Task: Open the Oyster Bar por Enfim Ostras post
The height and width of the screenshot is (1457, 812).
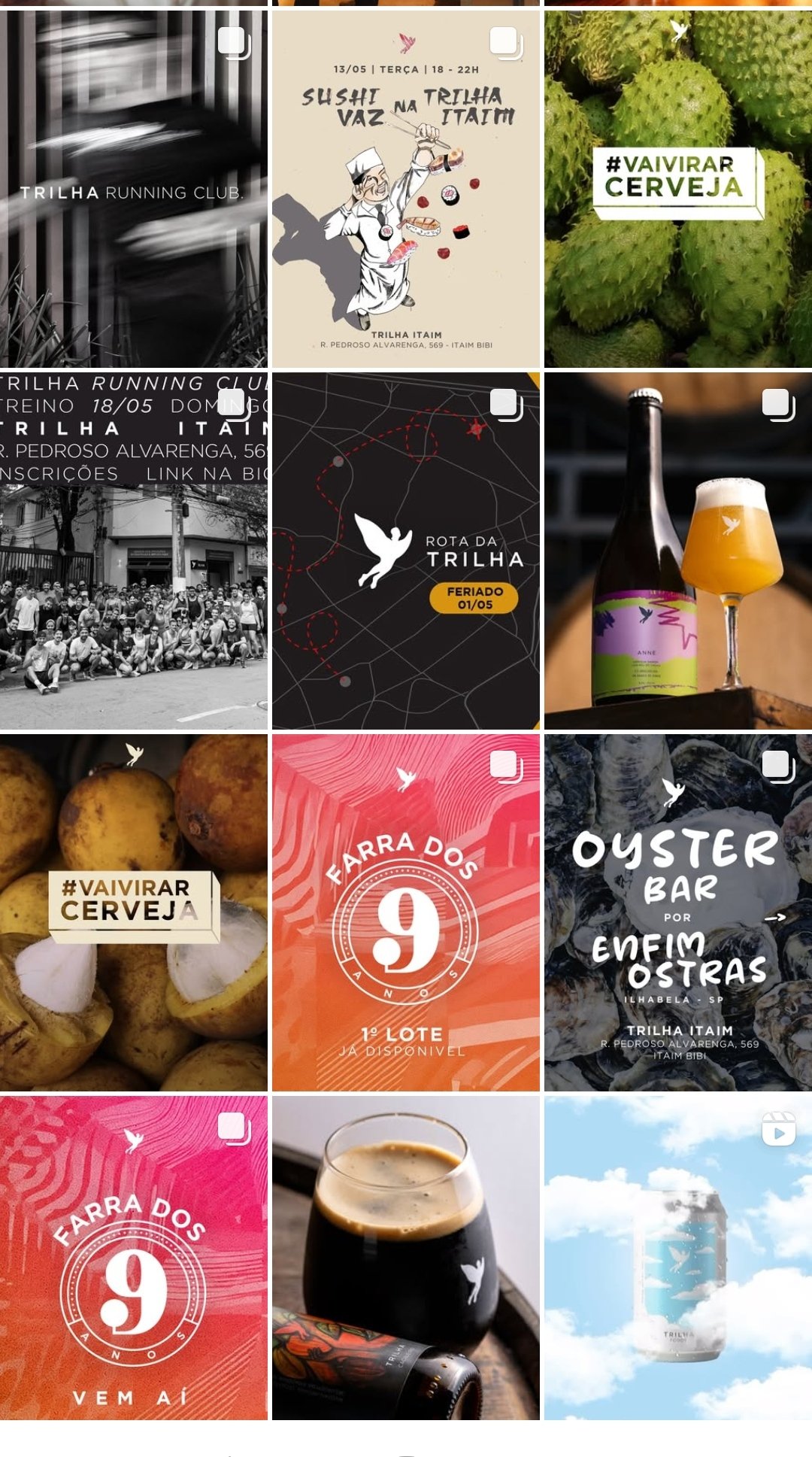Action: (x=678, y=912)
